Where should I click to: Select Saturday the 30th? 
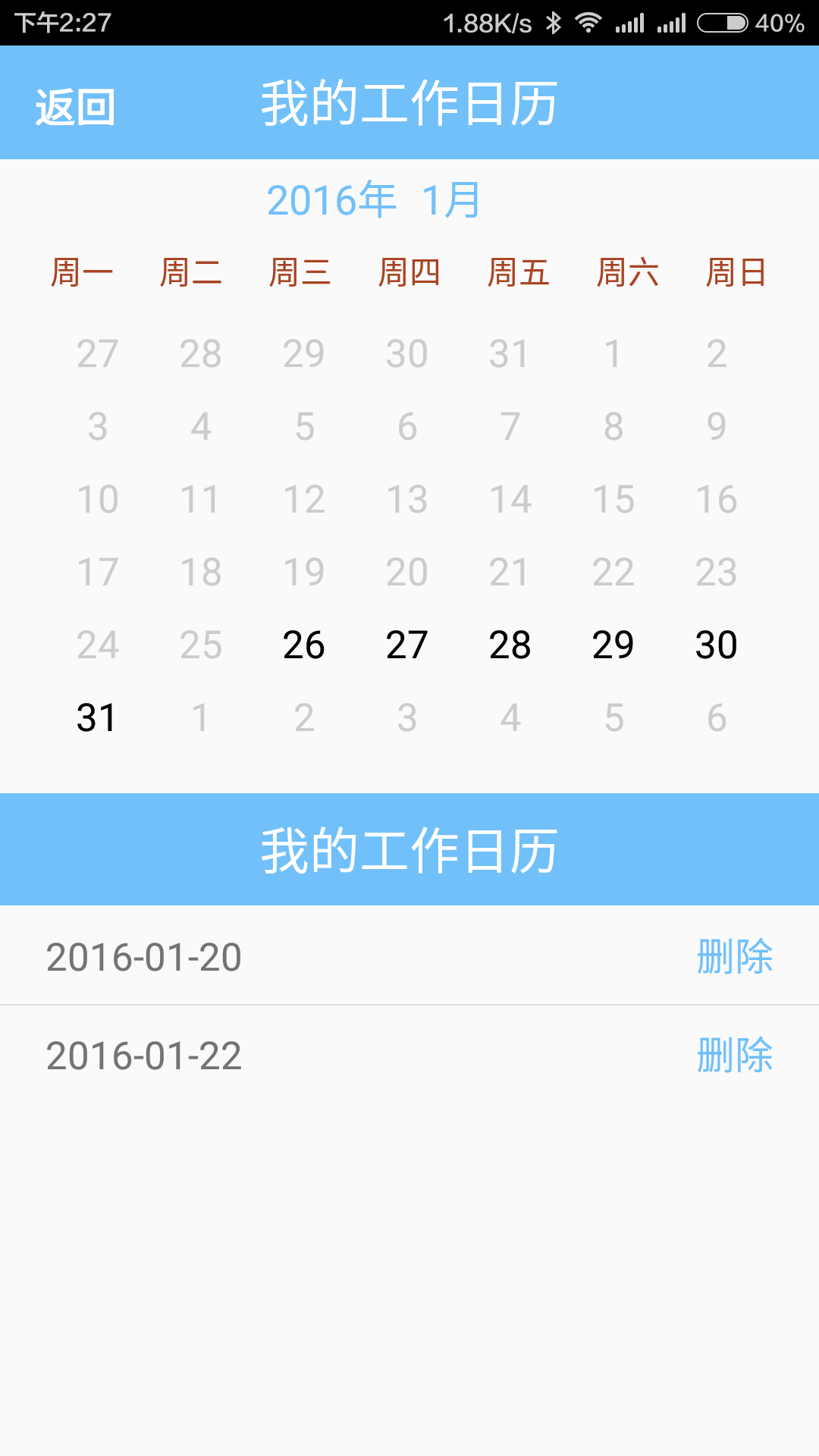[x=717, y=645]
